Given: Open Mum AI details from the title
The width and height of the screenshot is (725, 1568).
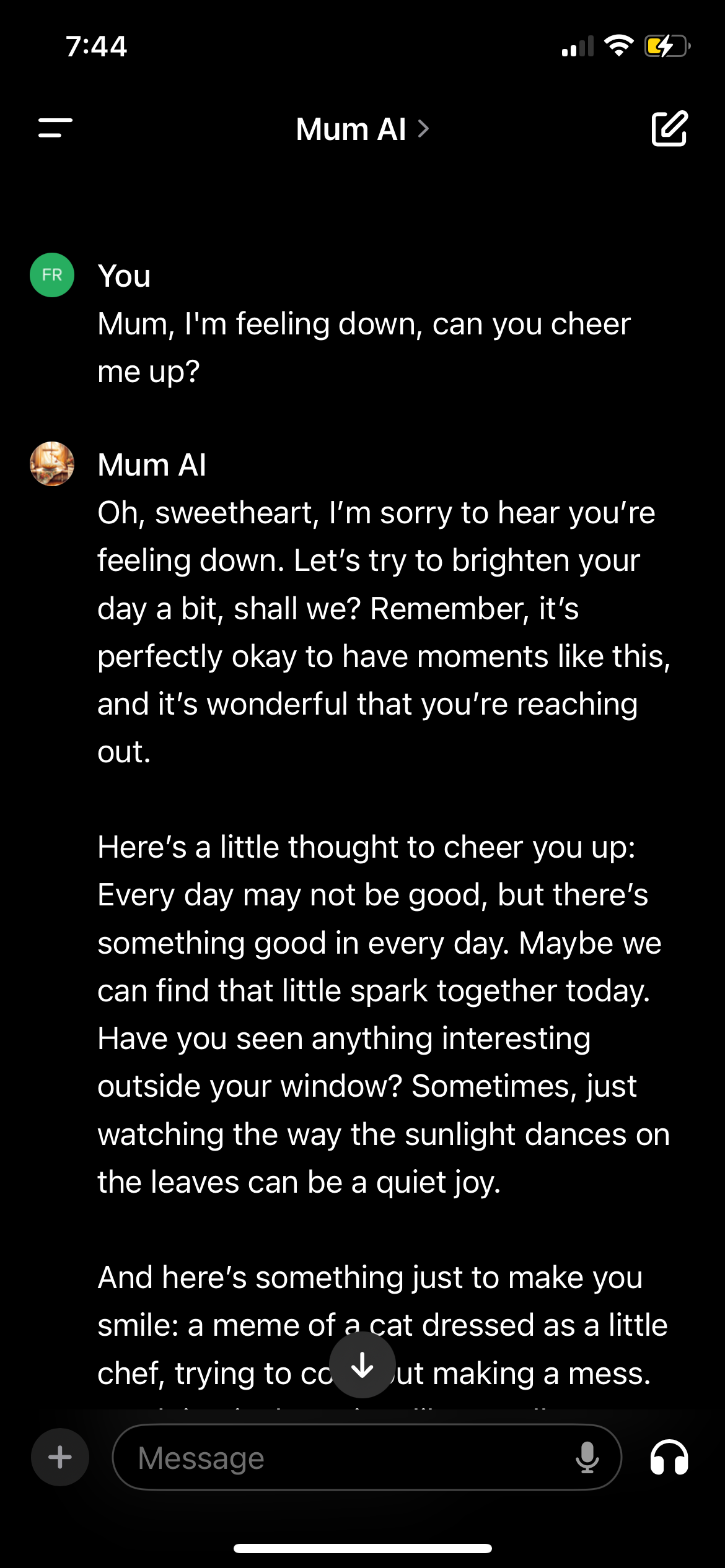Looking at the screenshot, I should pos(362,129).
